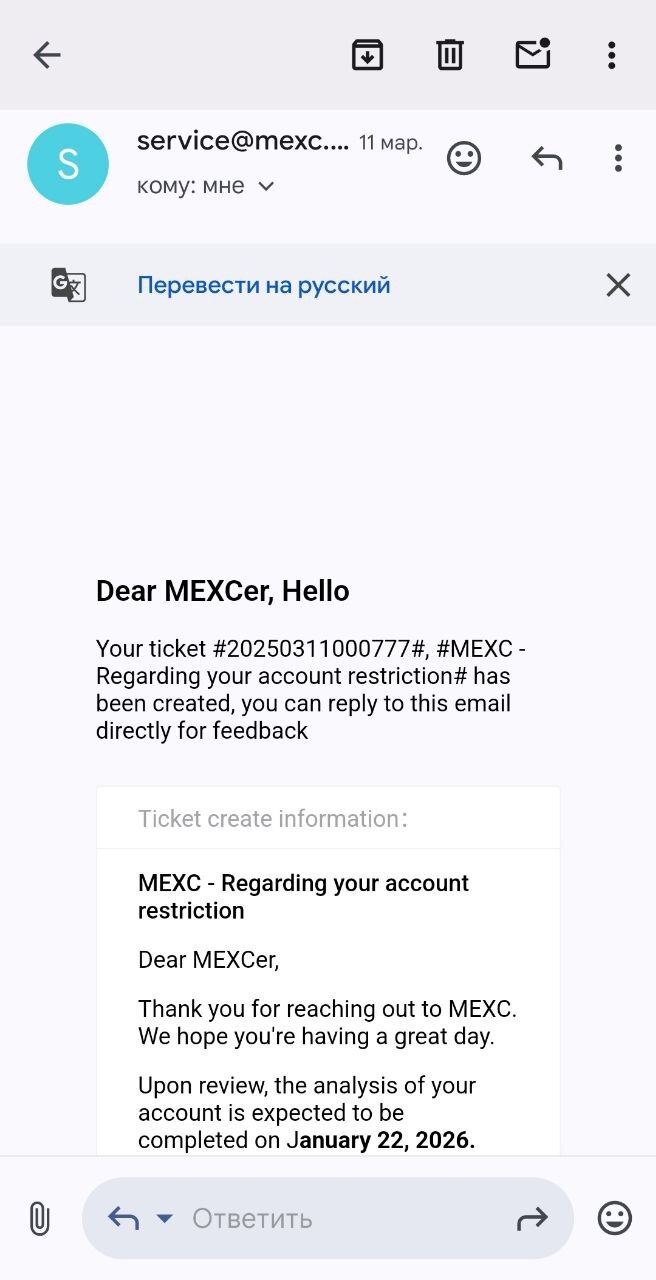Open the message options three-dot menu
The height and width of the screenshot is (1280, 656).
point(618,158)
